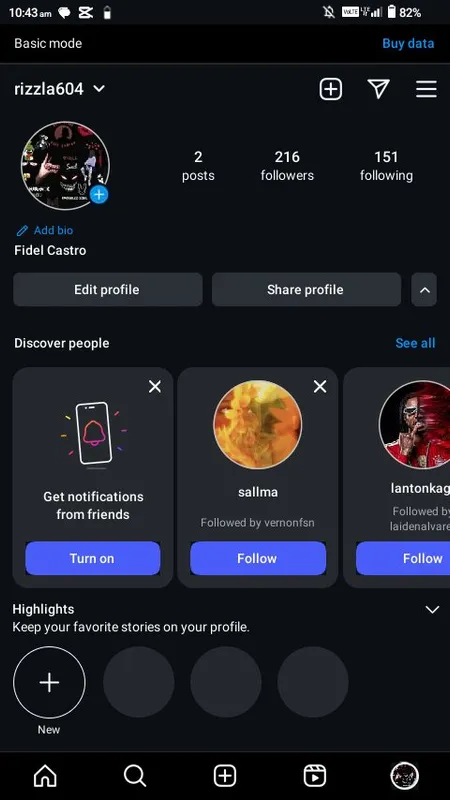The width and height of the screenshot is (450, 800).
Task: Collapse the Discover people section with the chevron
Action: [x=424, y=289]
